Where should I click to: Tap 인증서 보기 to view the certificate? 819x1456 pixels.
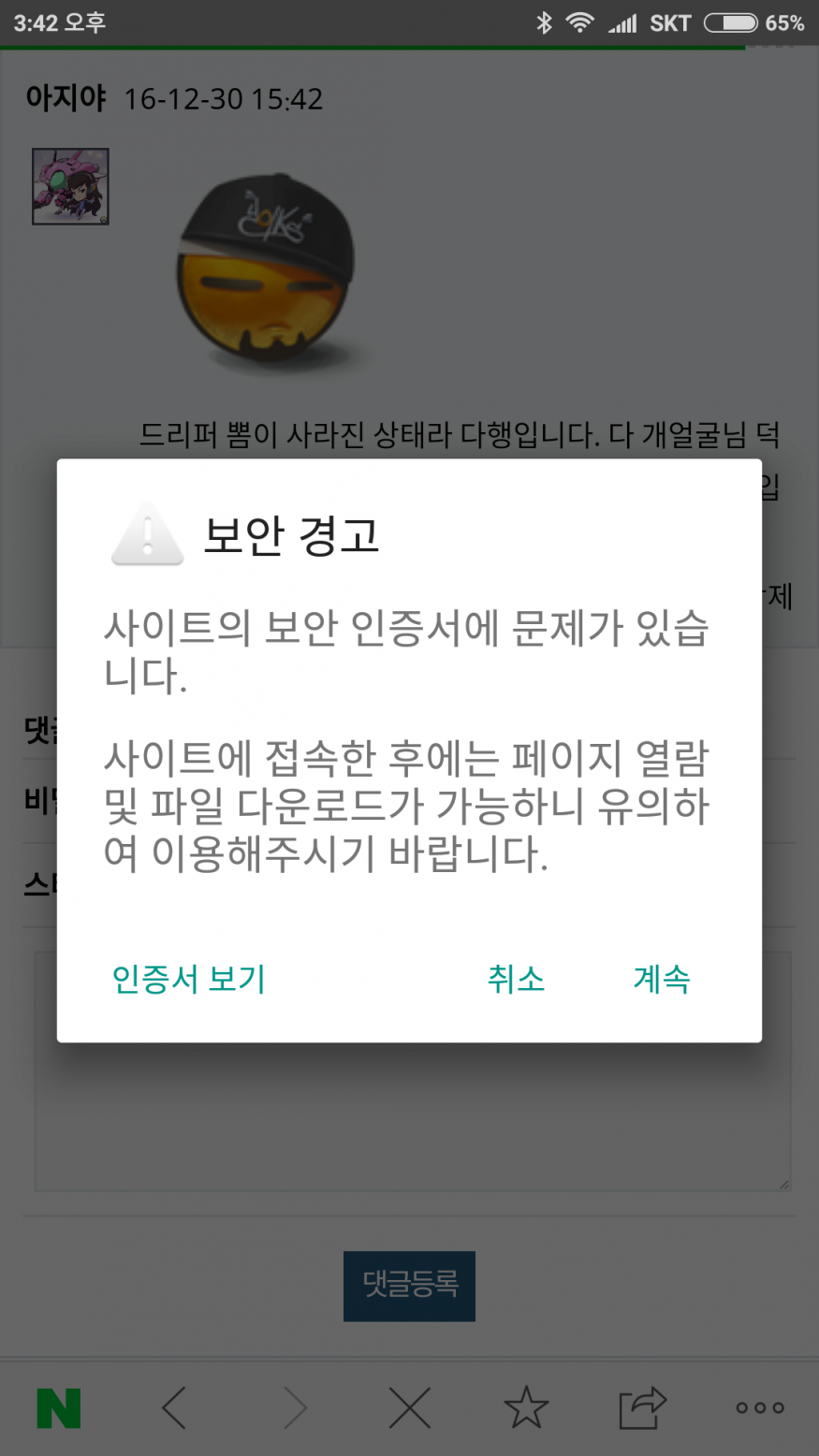tap(189, 979)
